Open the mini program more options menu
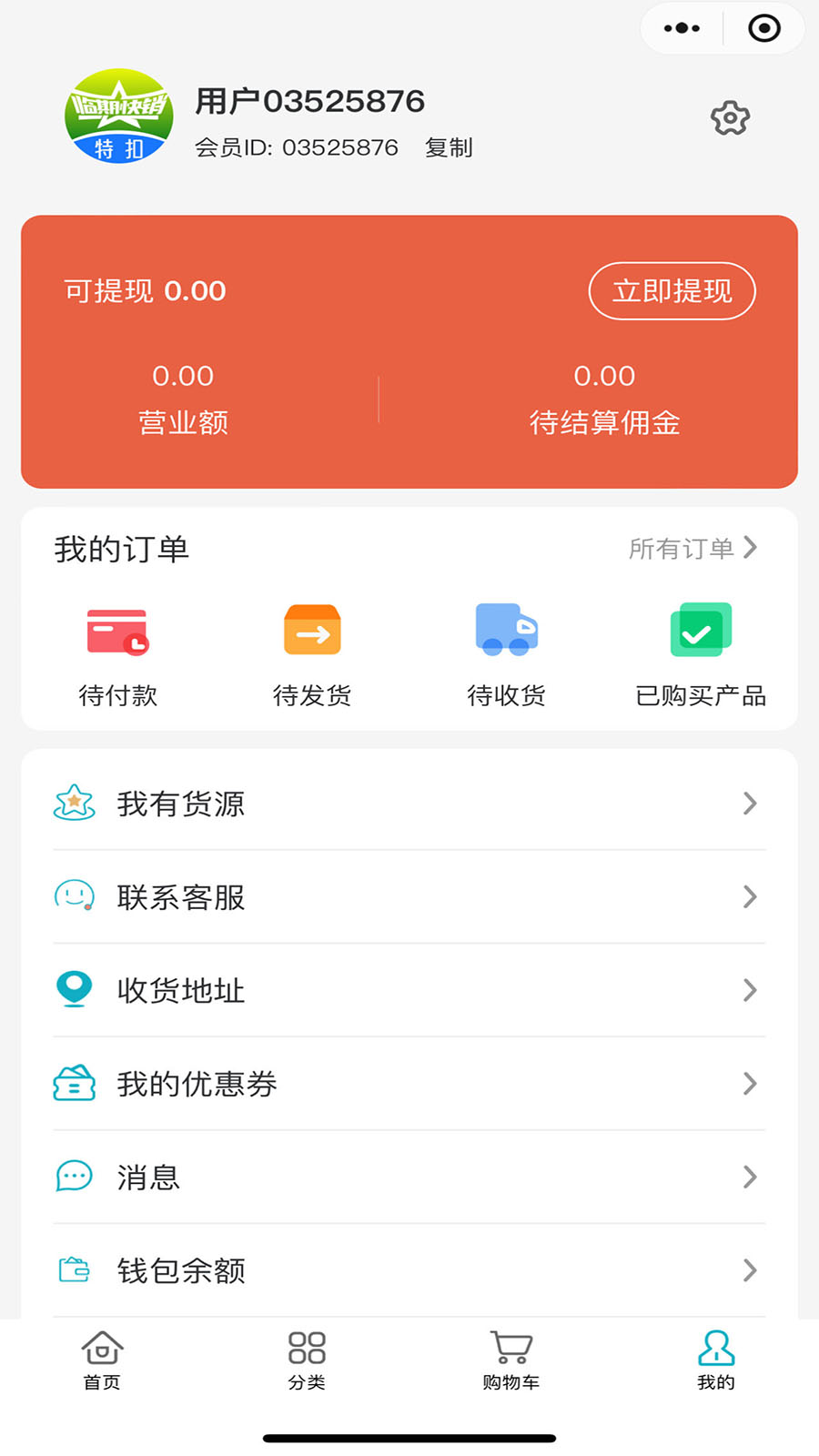The width and height of the screenshot is (819, 1456). pos(682,28)
